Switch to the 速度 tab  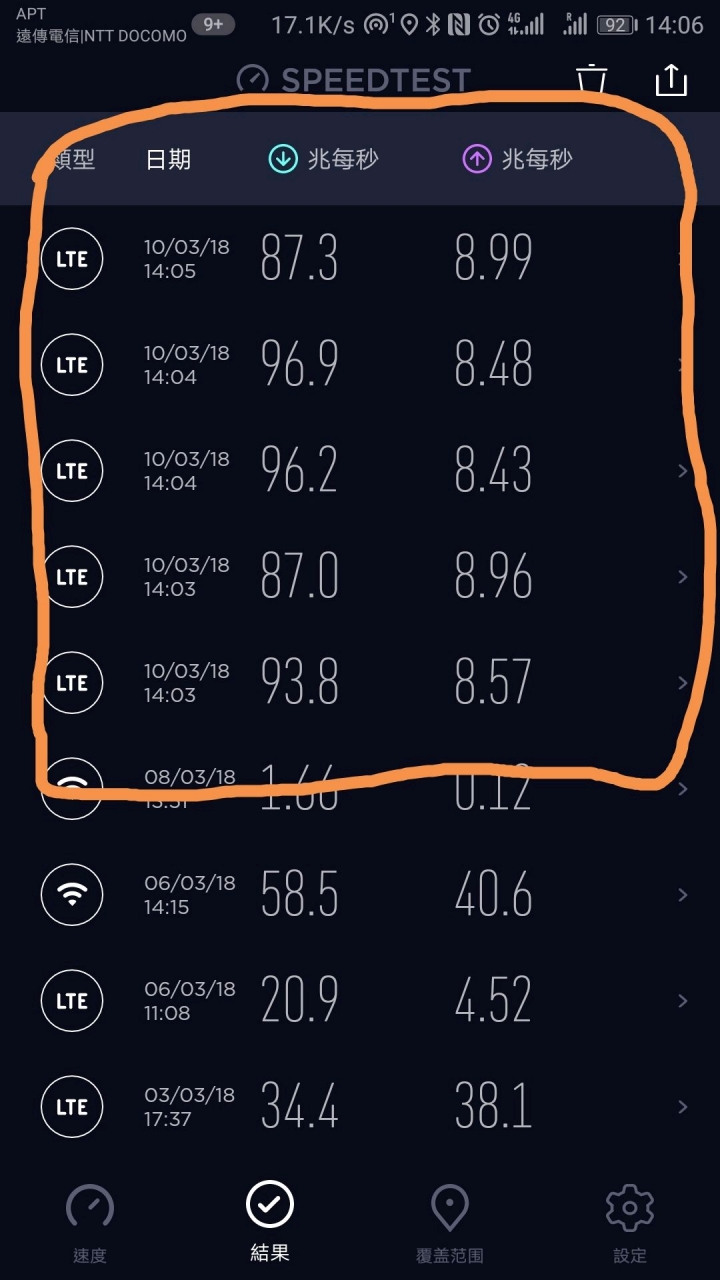[90, 1223]
